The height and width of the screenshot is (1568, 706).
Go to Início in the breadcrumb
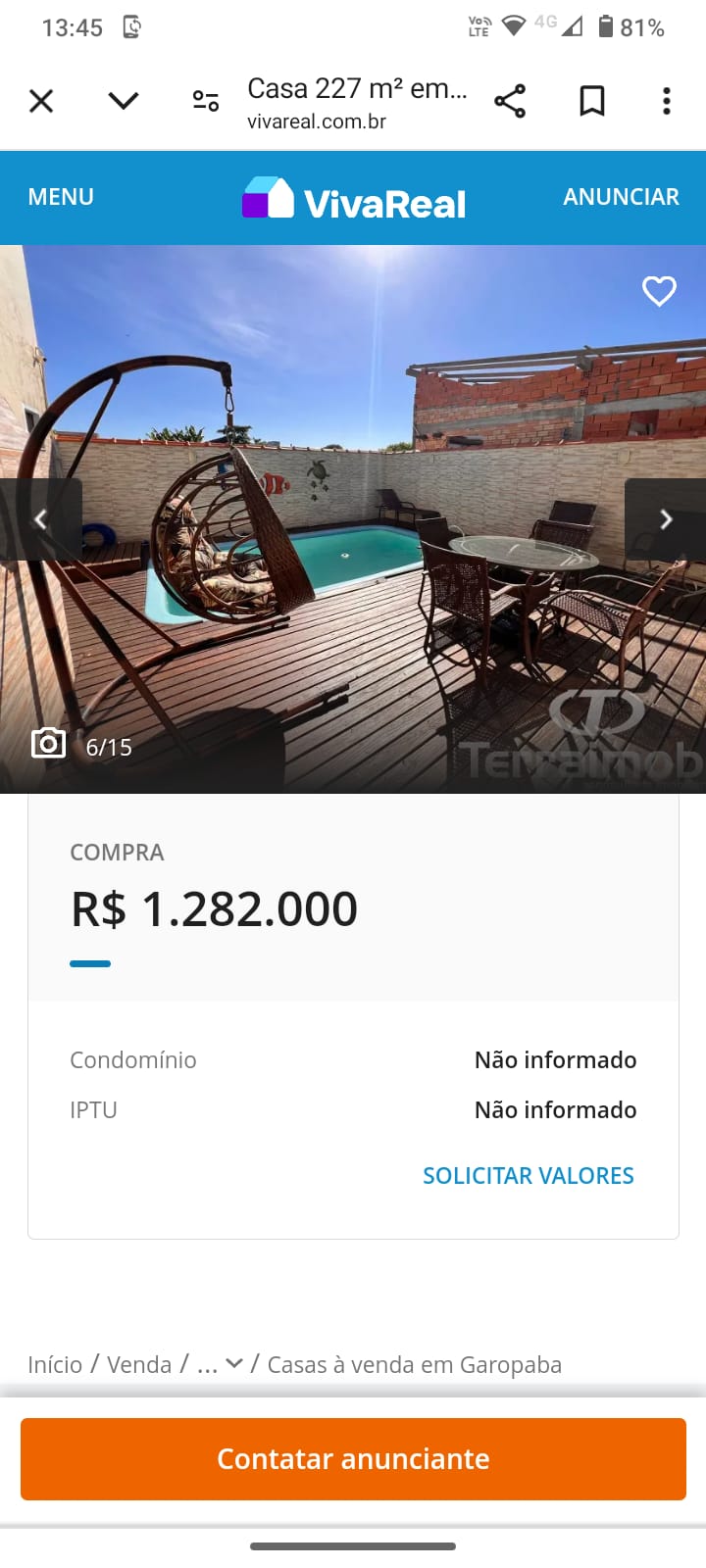55,1364
